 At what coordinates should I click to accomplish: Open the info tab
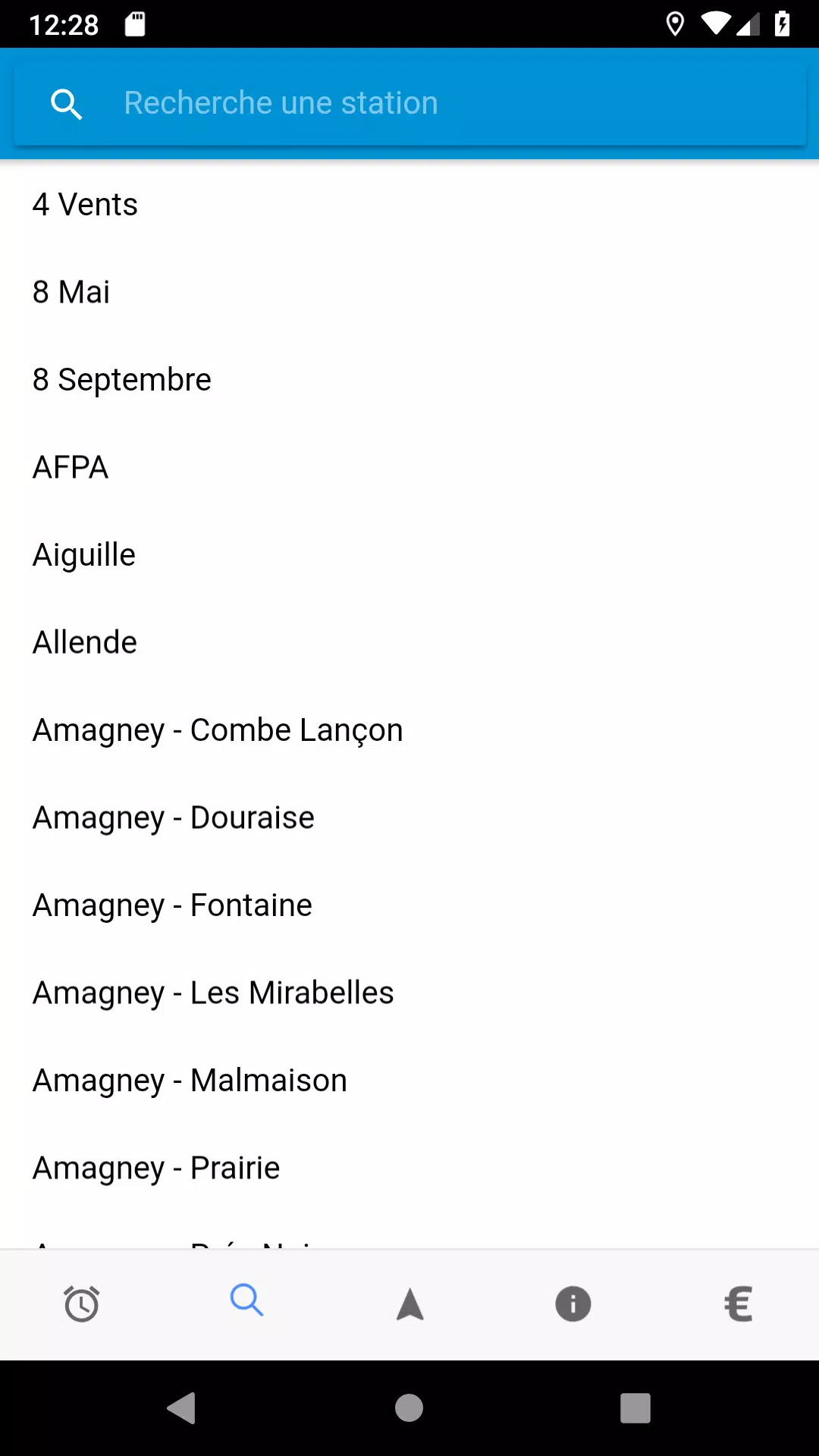coord(573,1304)
